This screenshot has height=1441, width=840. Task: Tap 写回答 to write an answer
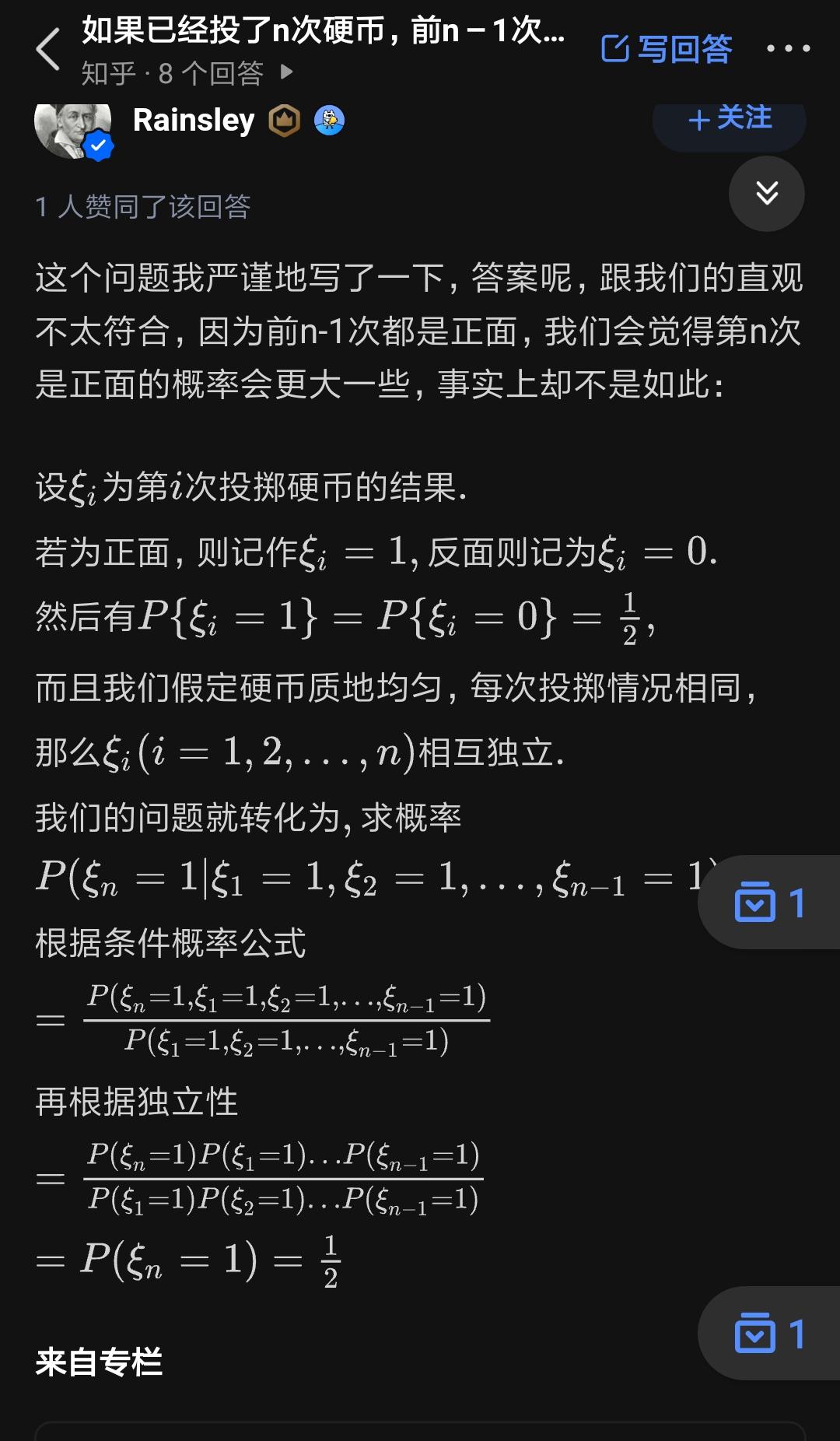pyautogui.click(x=683, y=48)
